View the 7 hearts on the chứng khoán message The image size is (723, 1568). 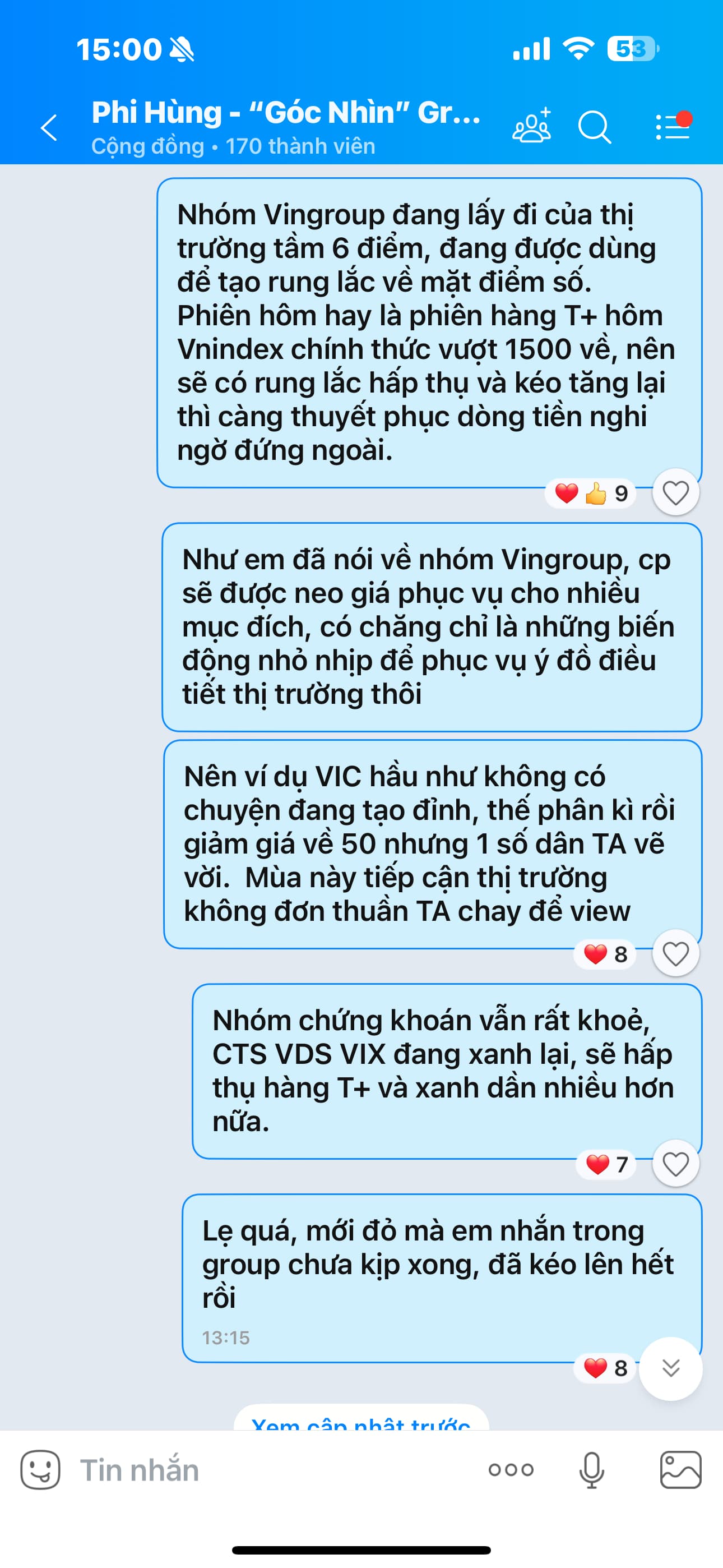click(x=606, y=1164)
